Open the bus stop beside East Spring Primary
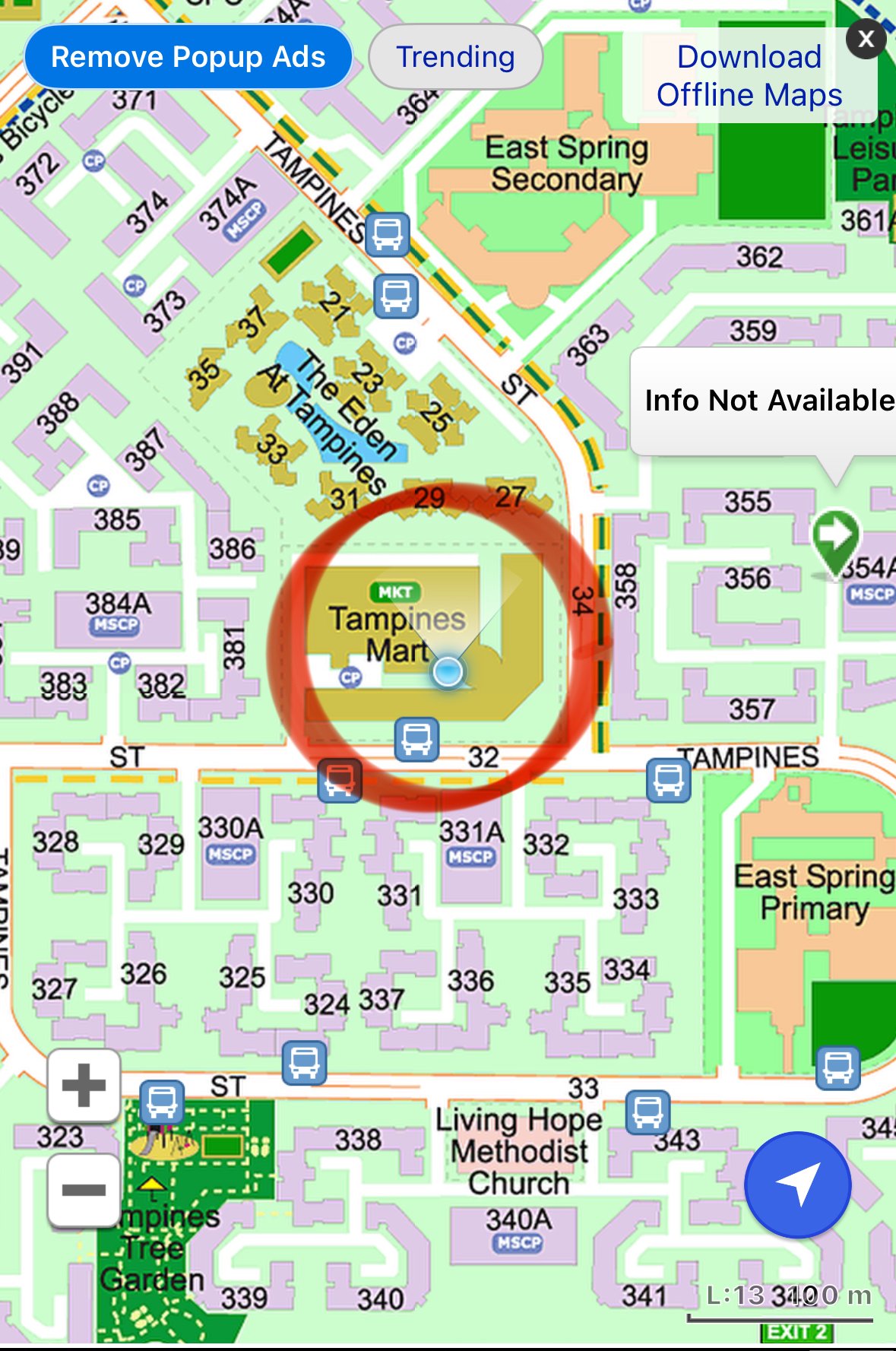Viewport: 896px width, 1351px height. click(x=838, y=1067)
